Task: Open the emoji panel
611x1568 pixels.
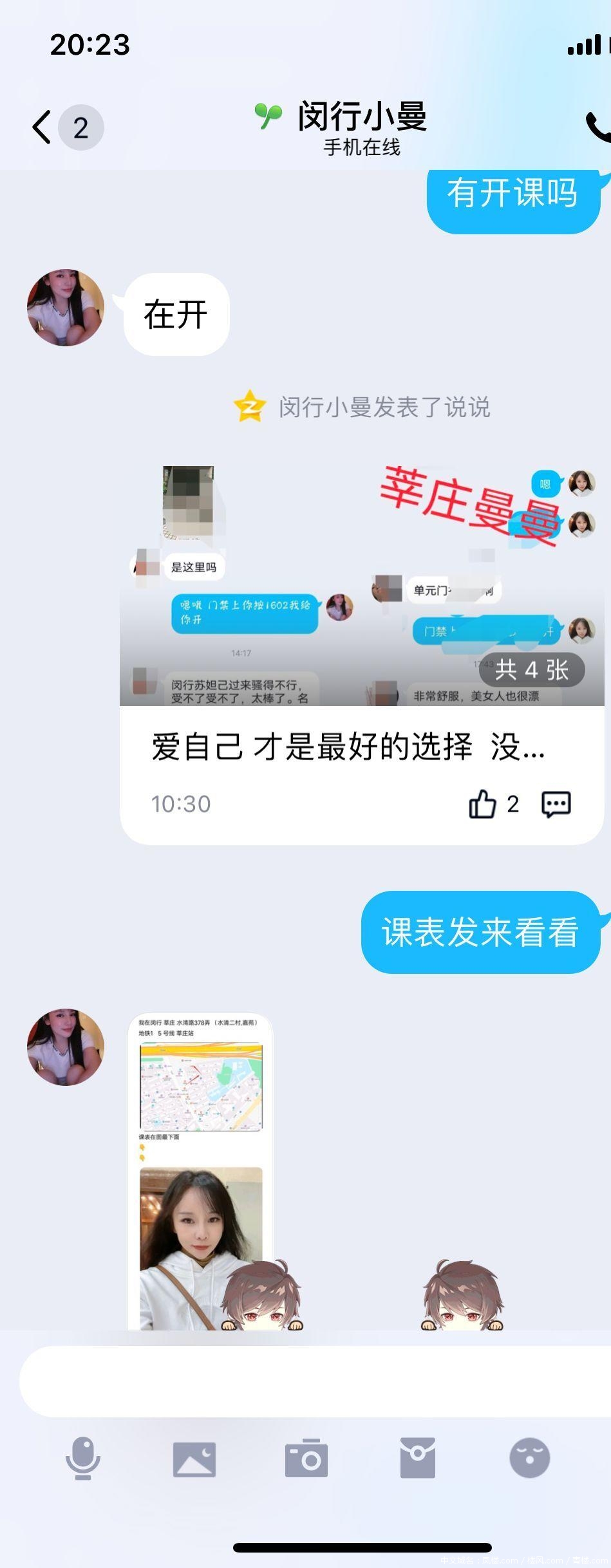Action: (x=529, y=1459)
